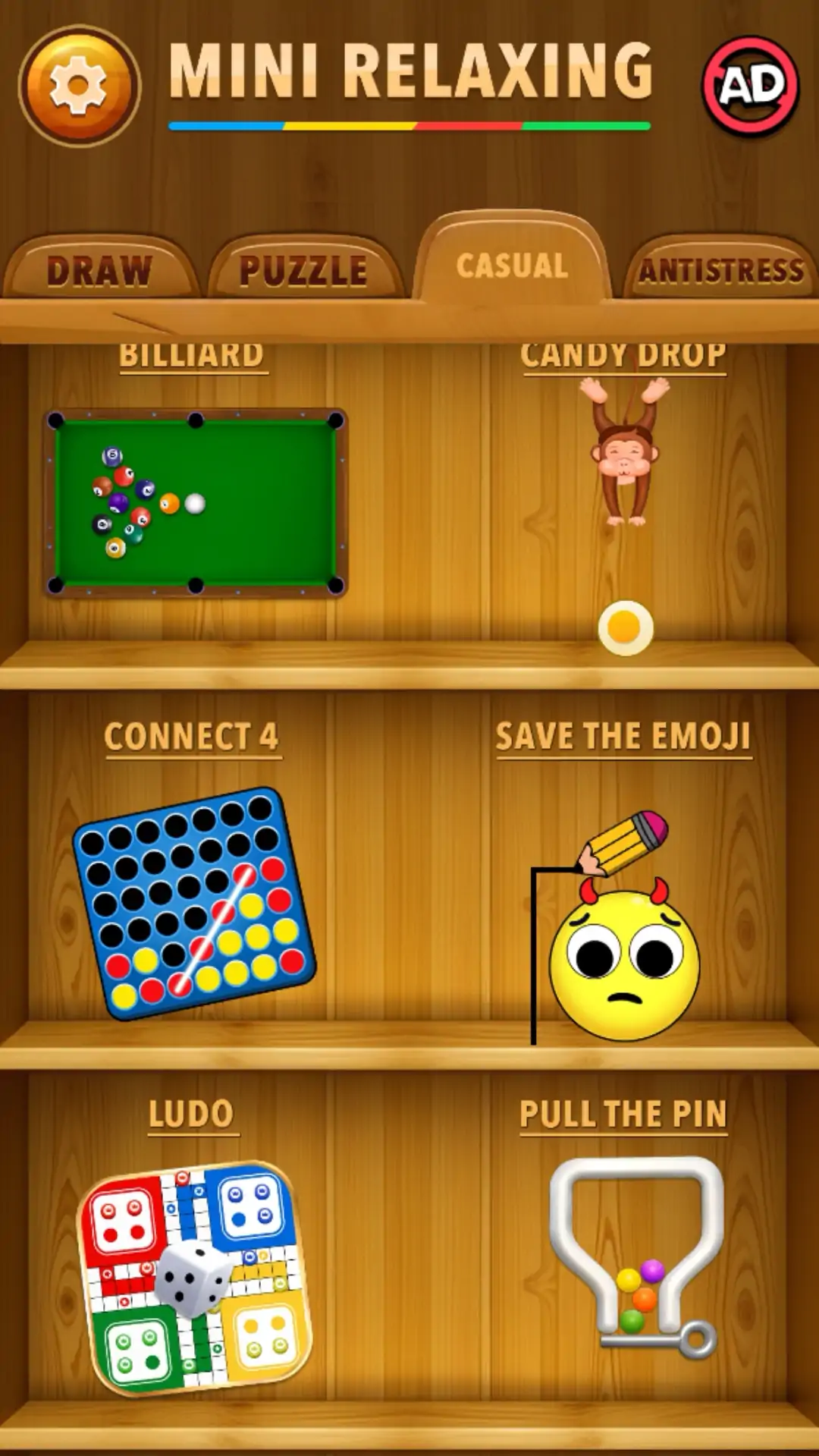The width and height of the screenshot is (819, 1456).
Task: Switch to the Draw tab
Action: (99, 269)
